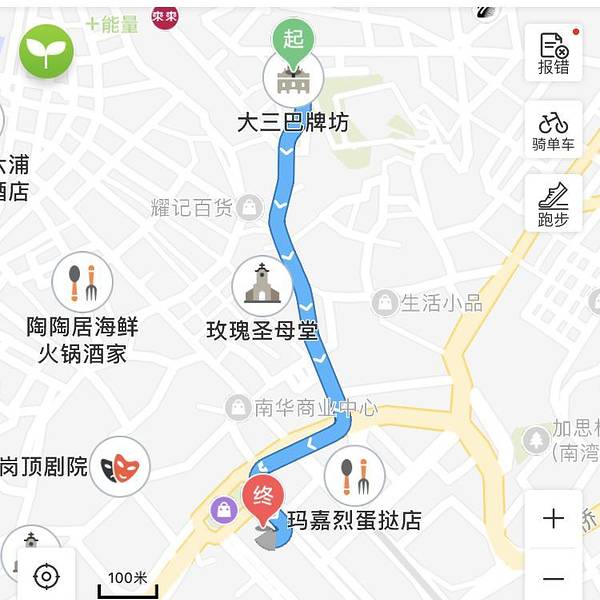
Task: Switch route mode to 跑步
Action: (553, 204)
